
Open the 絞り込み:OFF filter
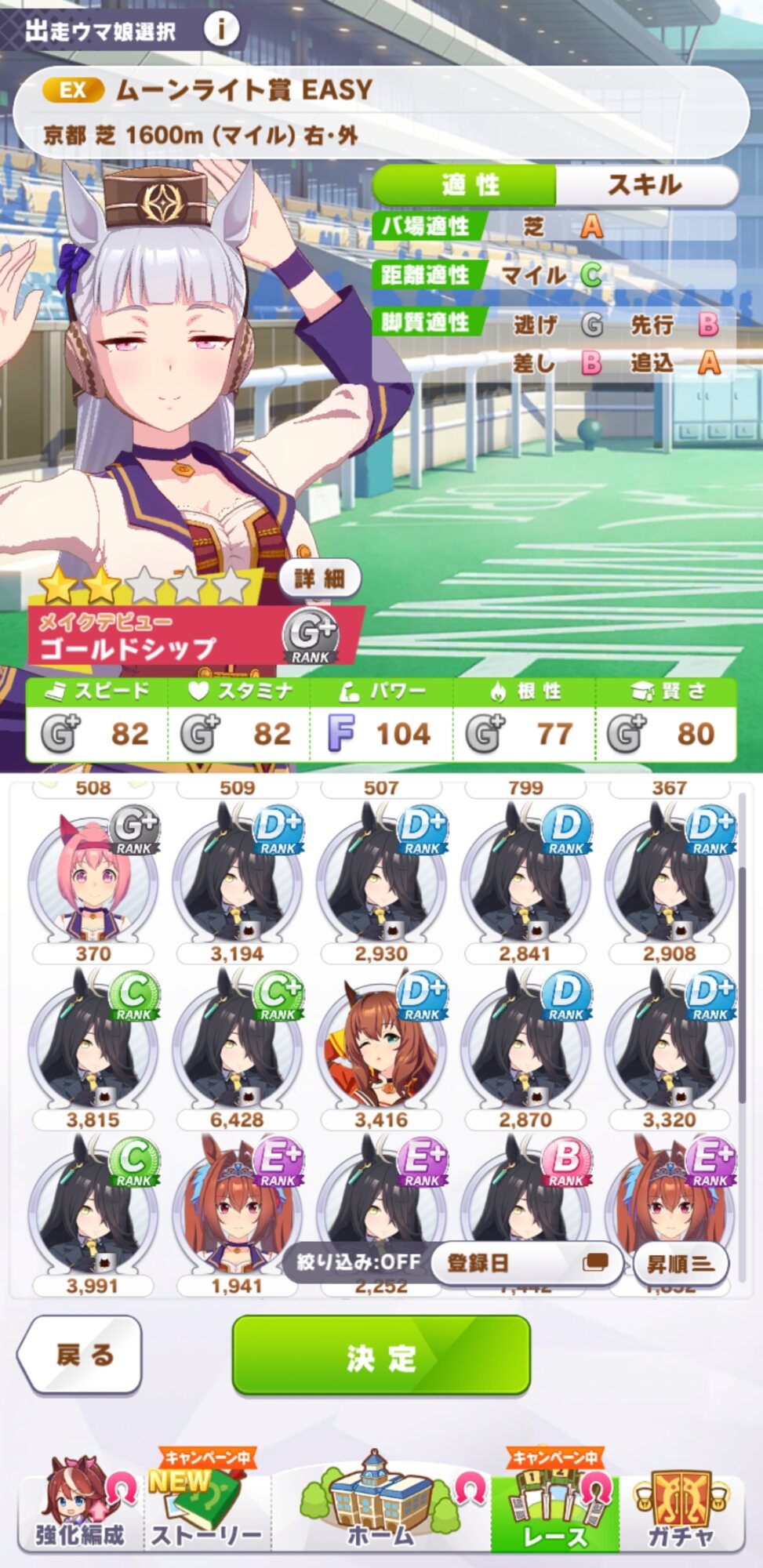click(x=358, y=1262)
